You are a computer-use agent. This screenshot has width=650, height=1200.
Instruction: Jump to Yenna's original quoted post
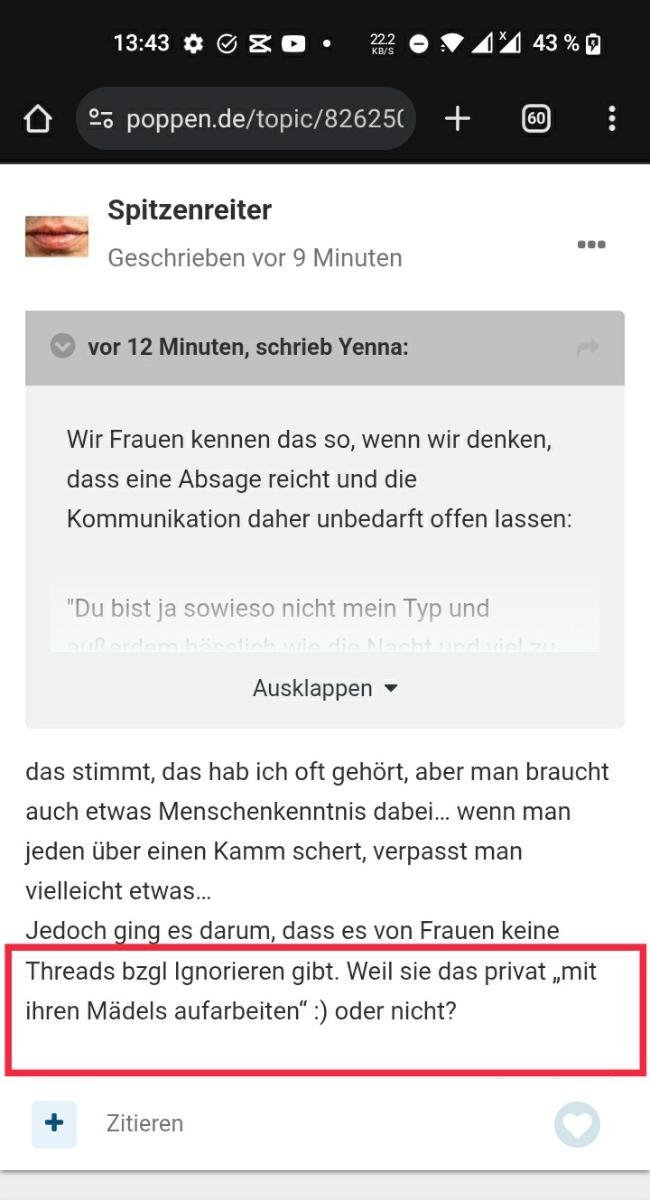pyautogui.click(x=587, y=348)
